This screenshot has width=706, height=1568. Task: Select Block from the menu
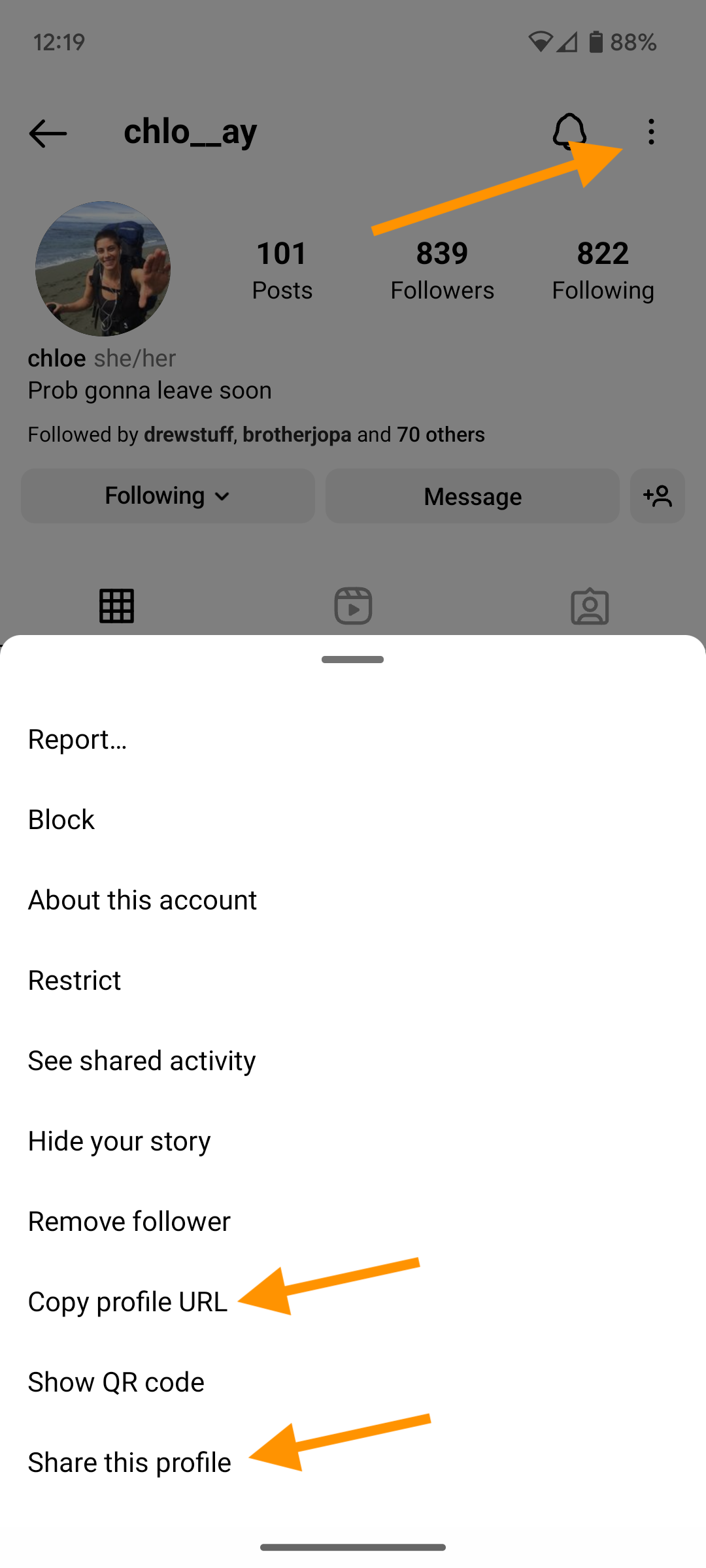click(61, 819)
